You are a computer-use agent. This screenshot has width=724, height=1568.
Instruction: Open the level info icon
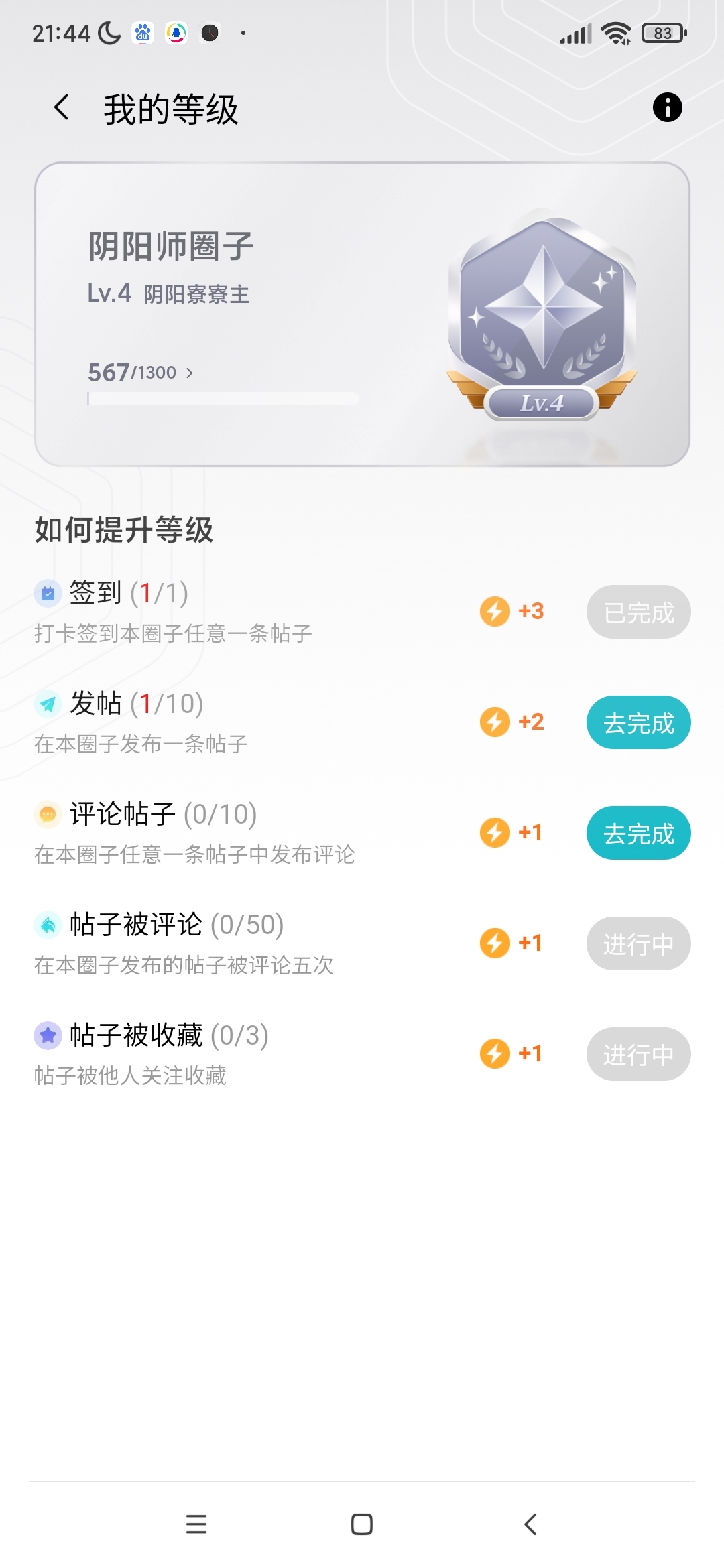pos(667,107)
